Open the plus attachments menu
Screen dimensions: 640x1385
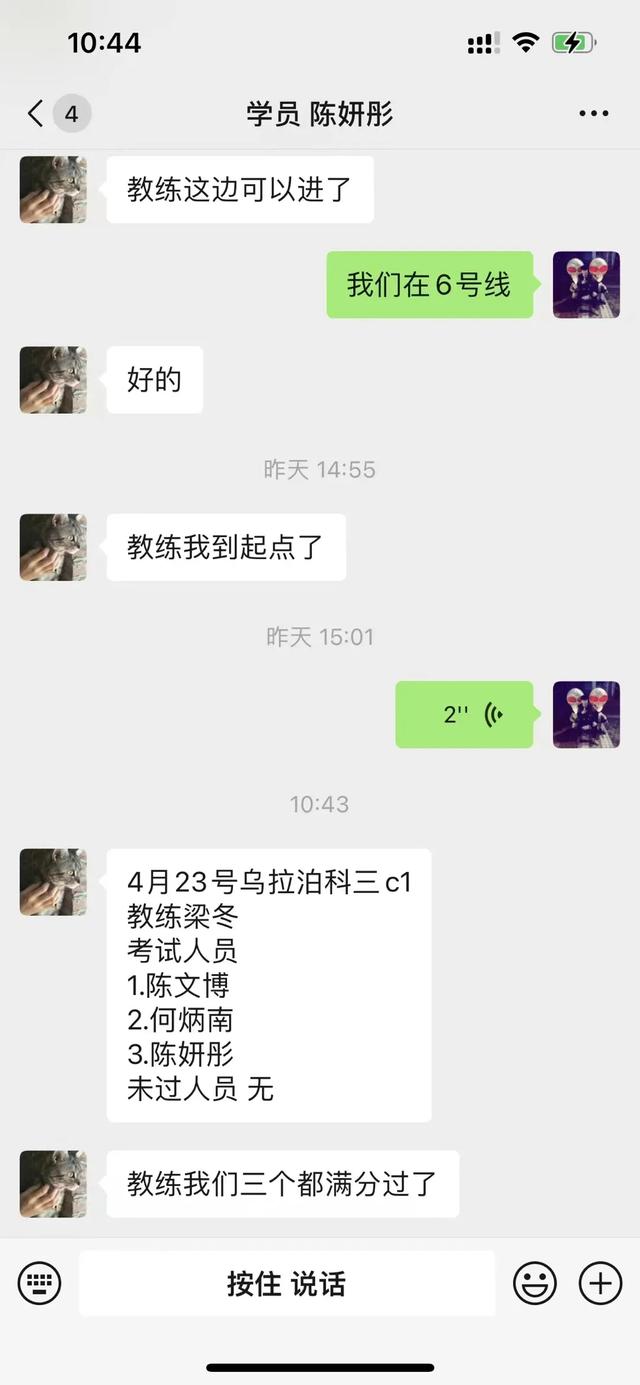(x=600, y=1282)
